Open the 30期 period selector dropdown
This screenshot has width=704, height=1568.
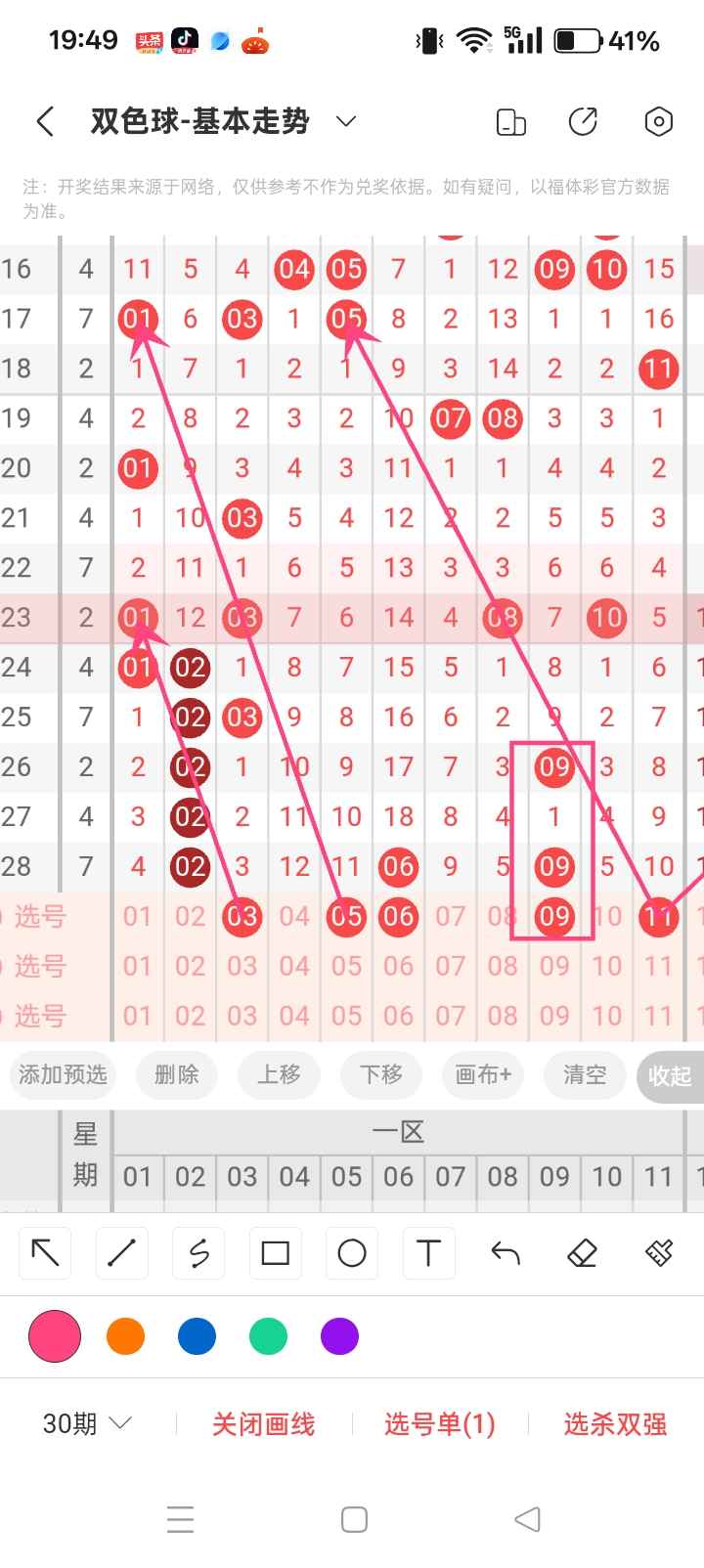(x=86, y=1424)
